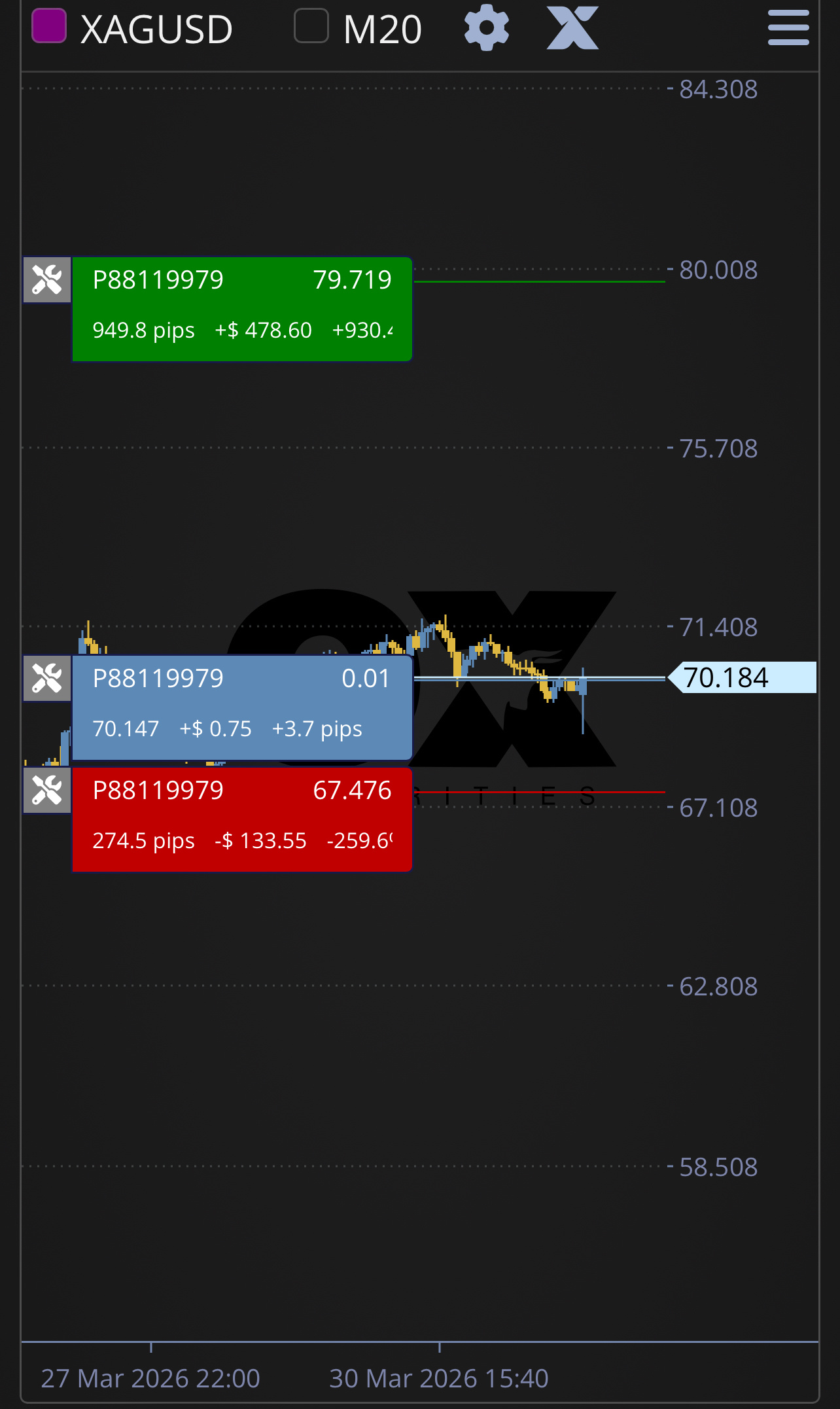Select the blue position 0.01 label
The height and width of the screenshot is (1409, 840).
click(x=242, y=707)
